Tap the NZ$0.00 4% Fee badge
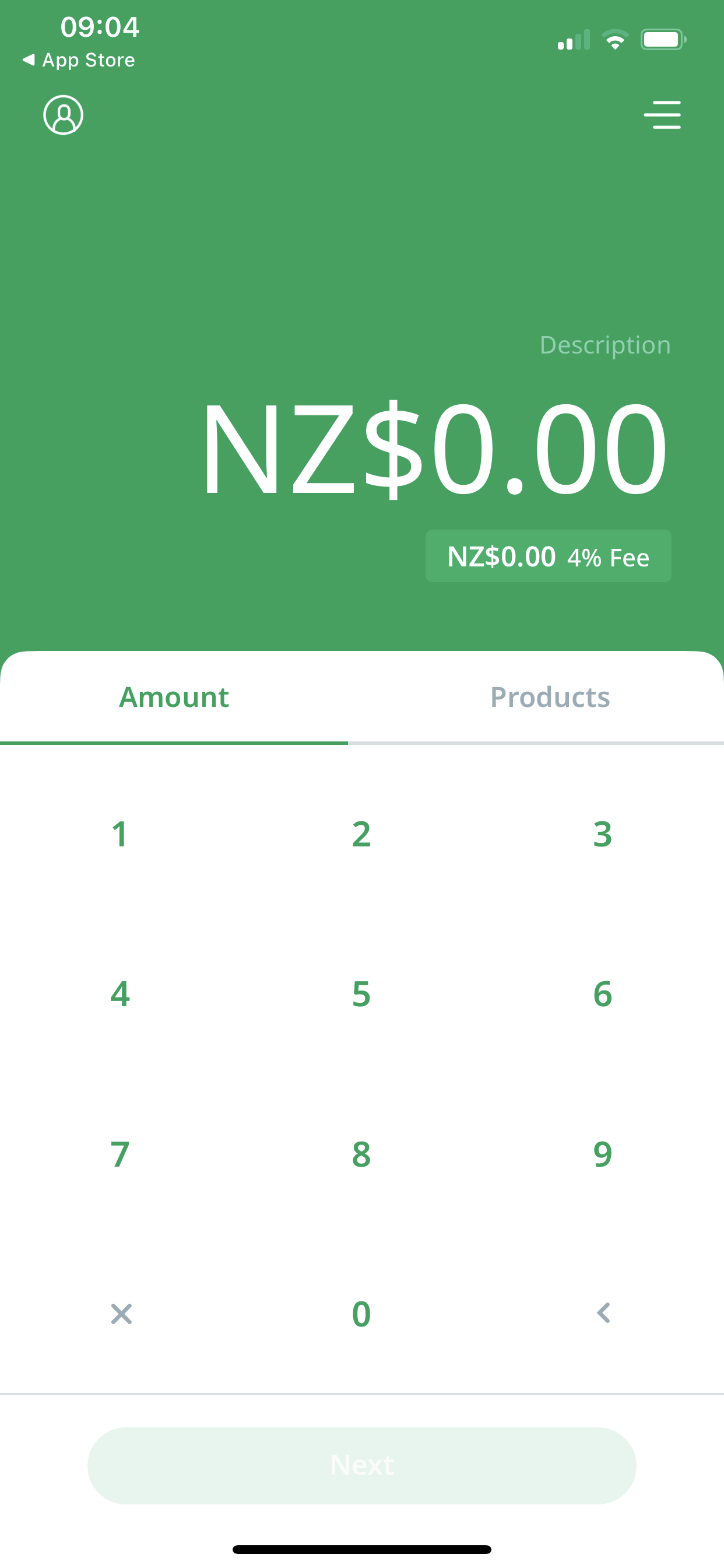The width and height of the screenshot is (724, 1568). [x=548, y=556]
